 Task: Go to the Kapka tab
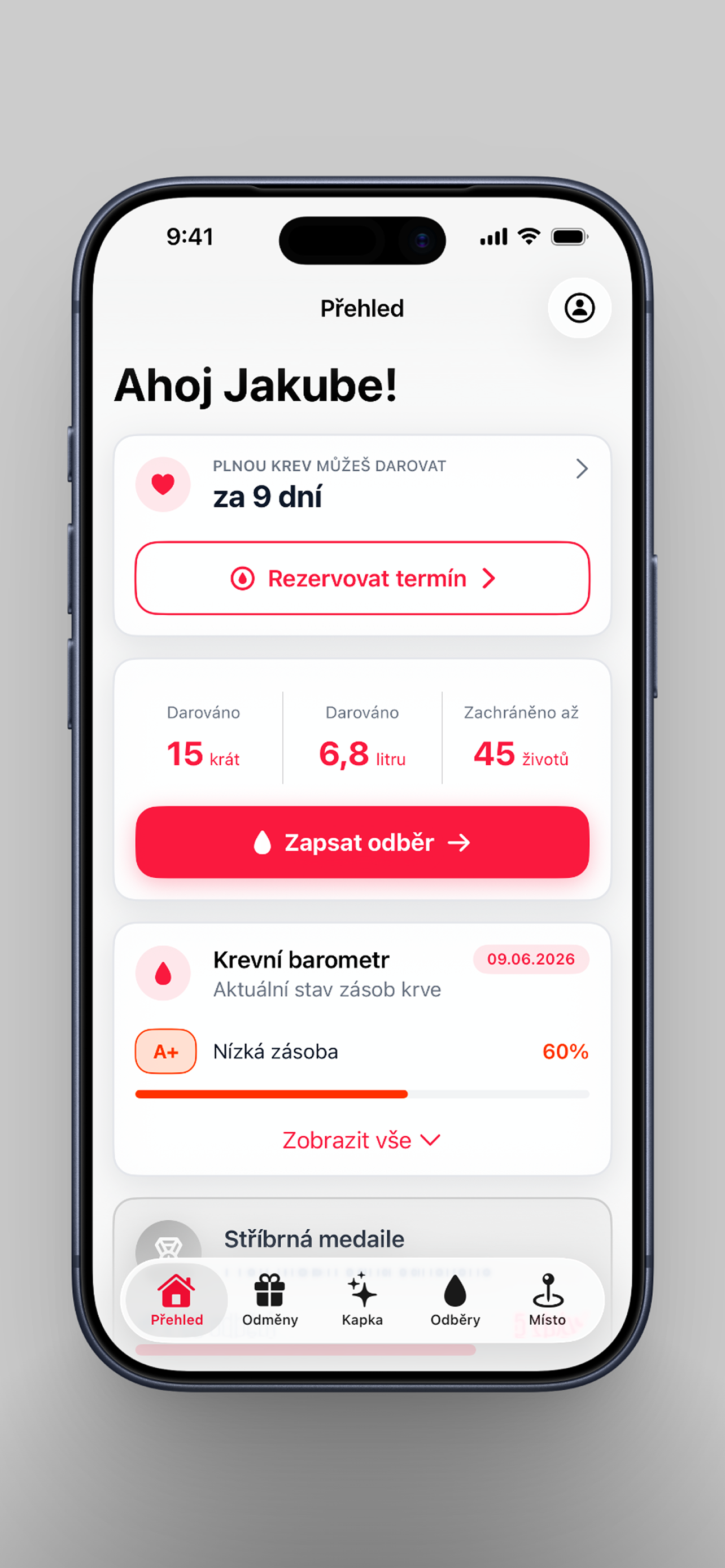(362, 1300)
